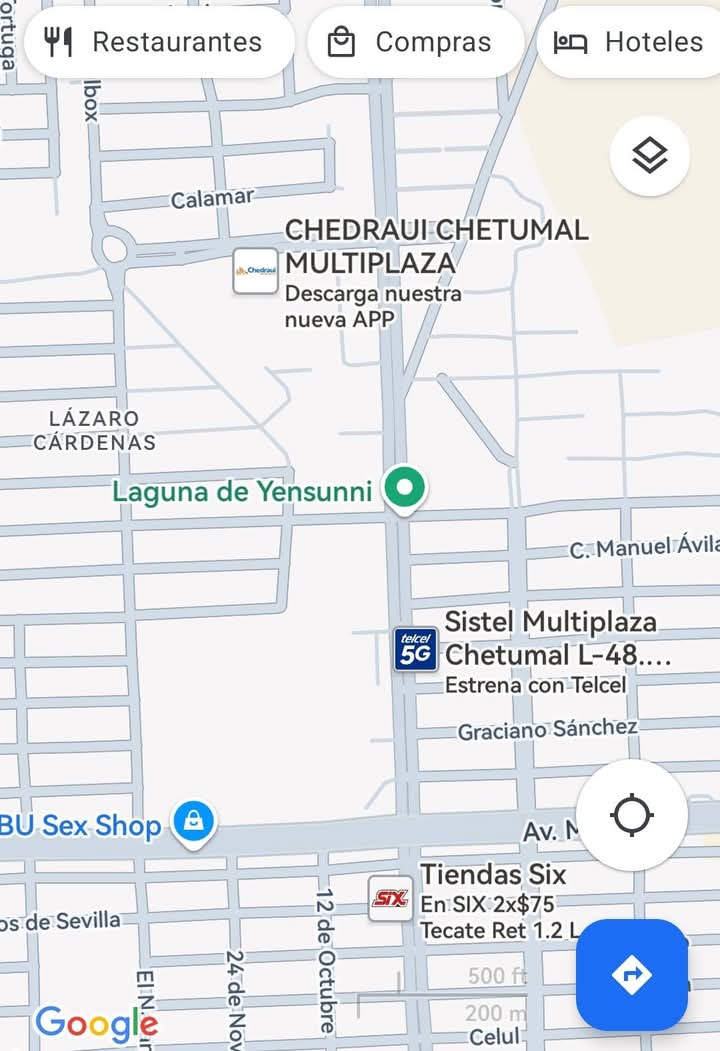Open the map layers selector
The height and width of the screenshot is (1051, 720).
[650, 156]
